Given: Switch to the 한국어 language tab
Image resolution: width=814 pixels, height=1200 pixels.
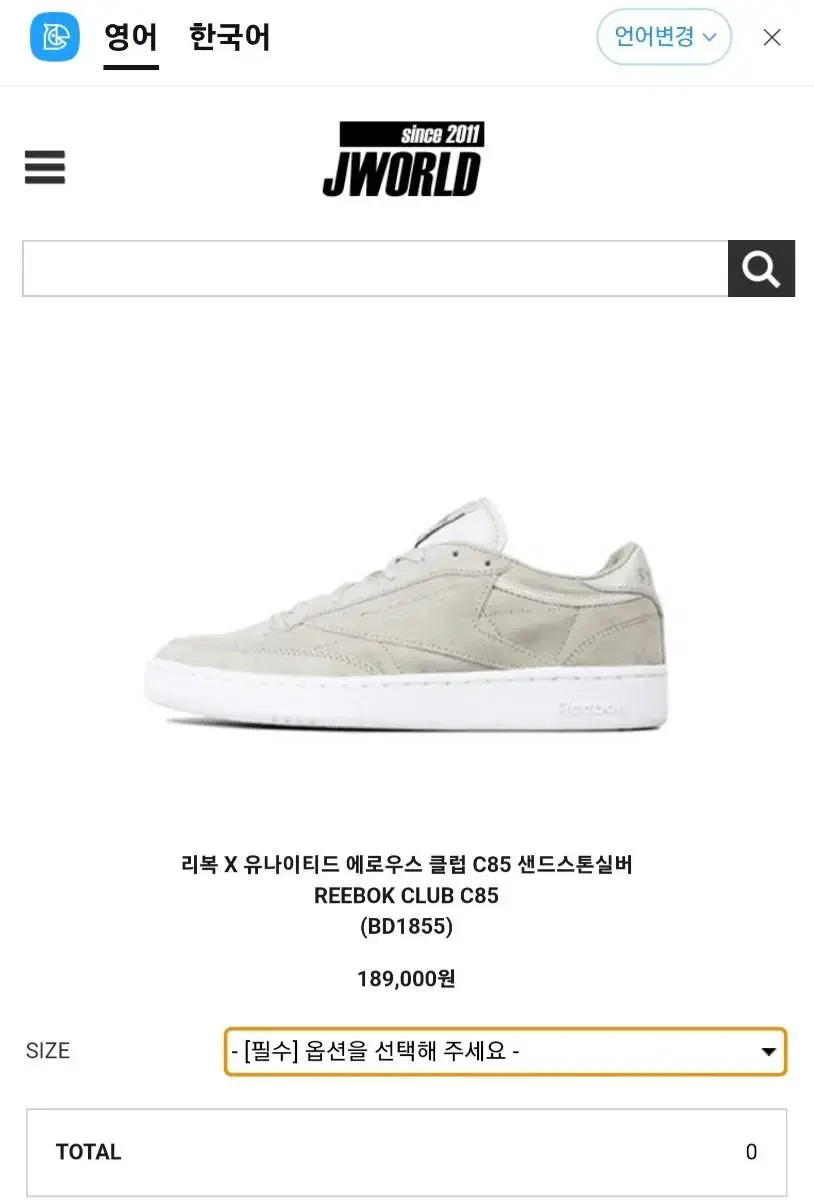Looking at the screenshot, I should point(228,38).
